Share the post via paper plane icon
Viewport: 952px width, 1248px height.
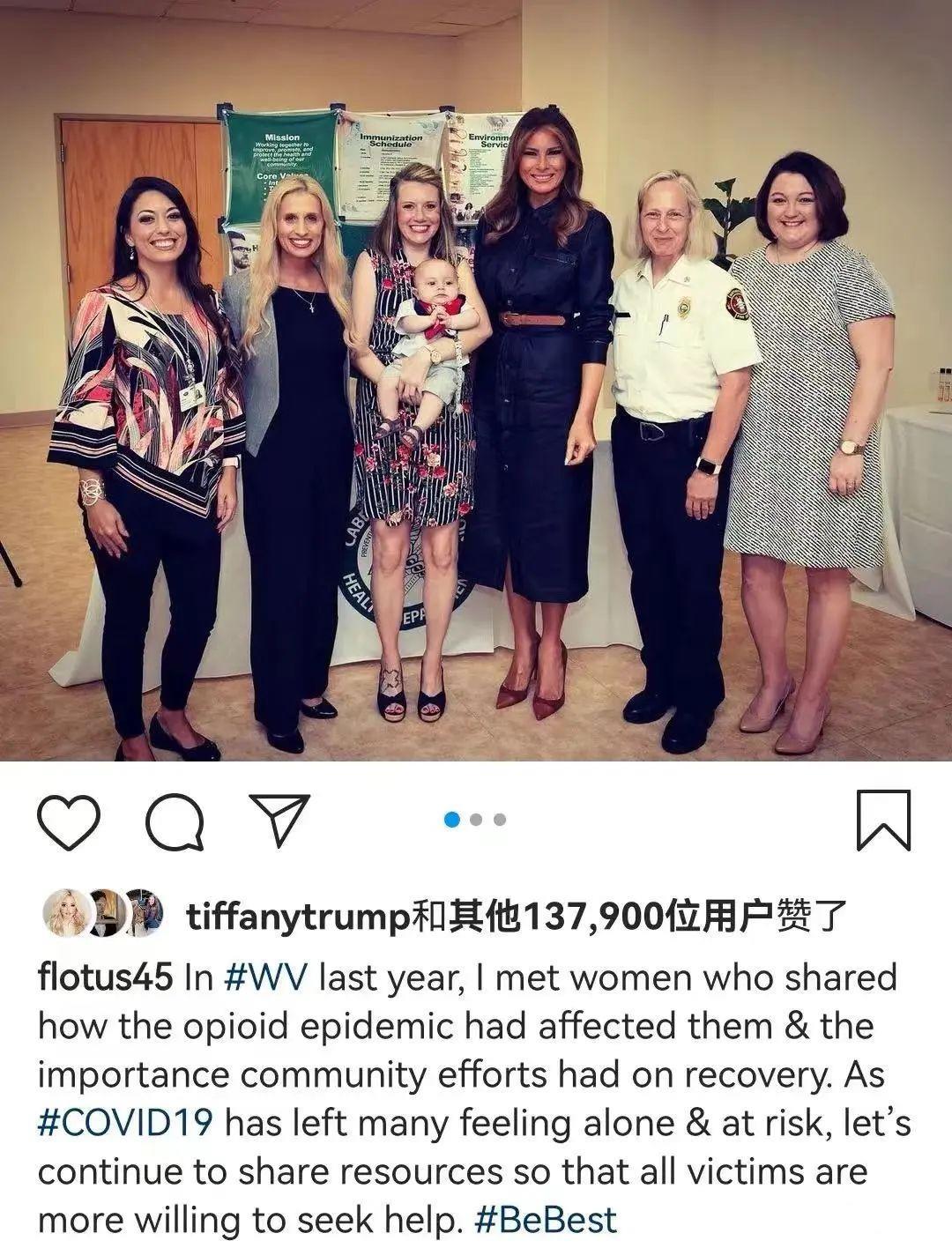point(279,820)
